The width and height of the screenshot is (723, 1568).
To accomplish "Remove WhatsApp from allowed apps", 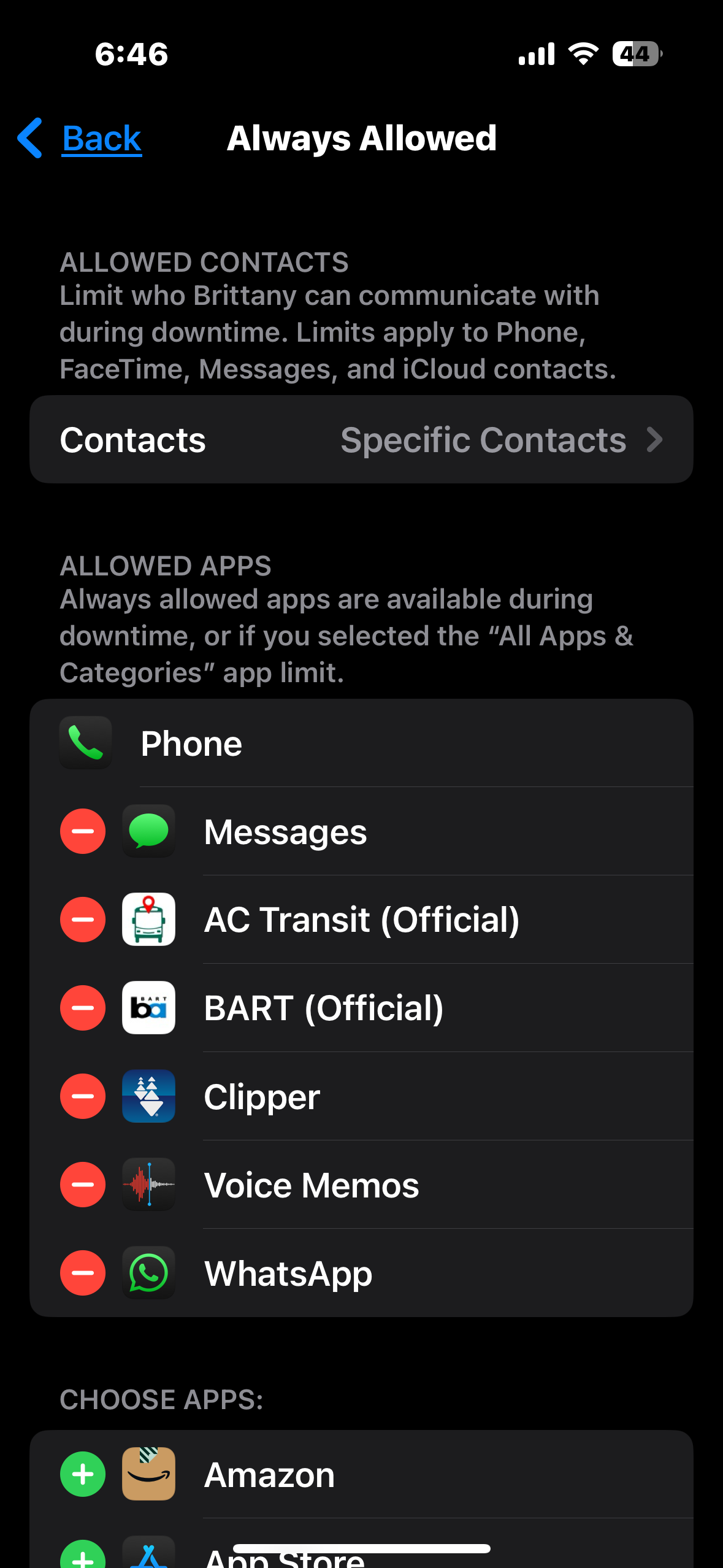I will [x=83, y=1273].
